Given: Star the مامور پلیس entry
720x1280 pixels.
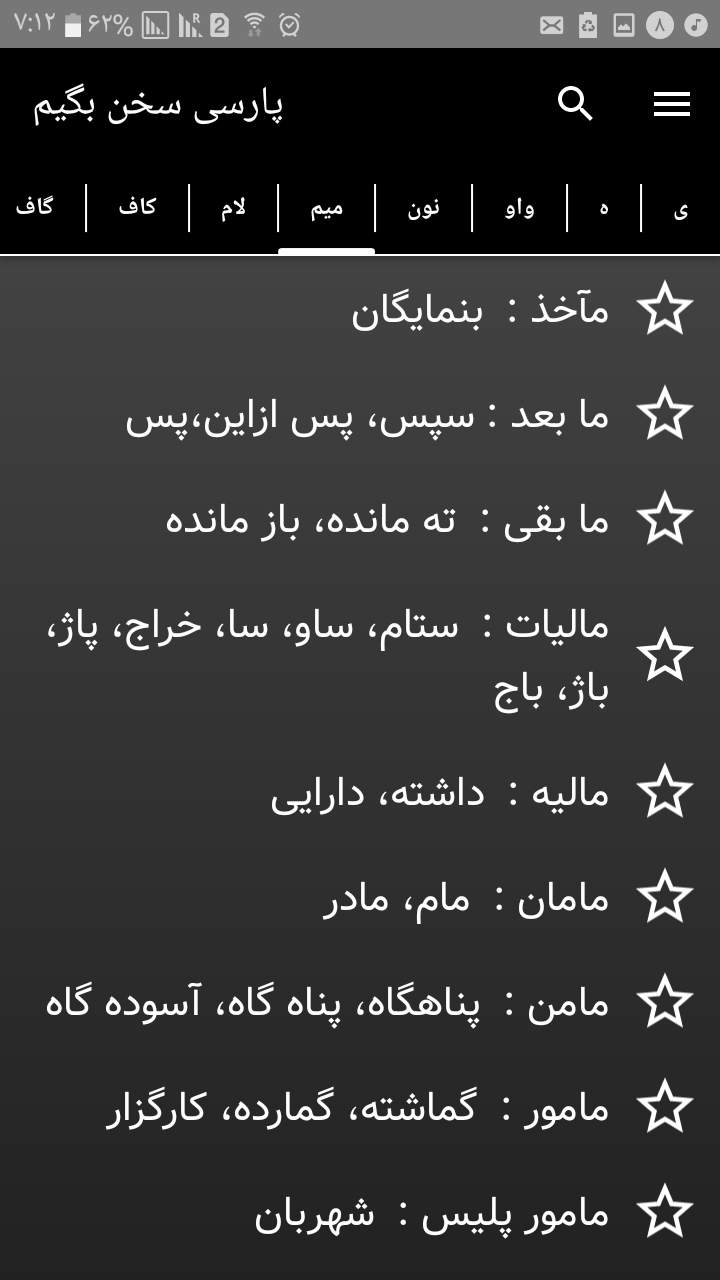Looking at the screenshot, I should coord(665,1212).
